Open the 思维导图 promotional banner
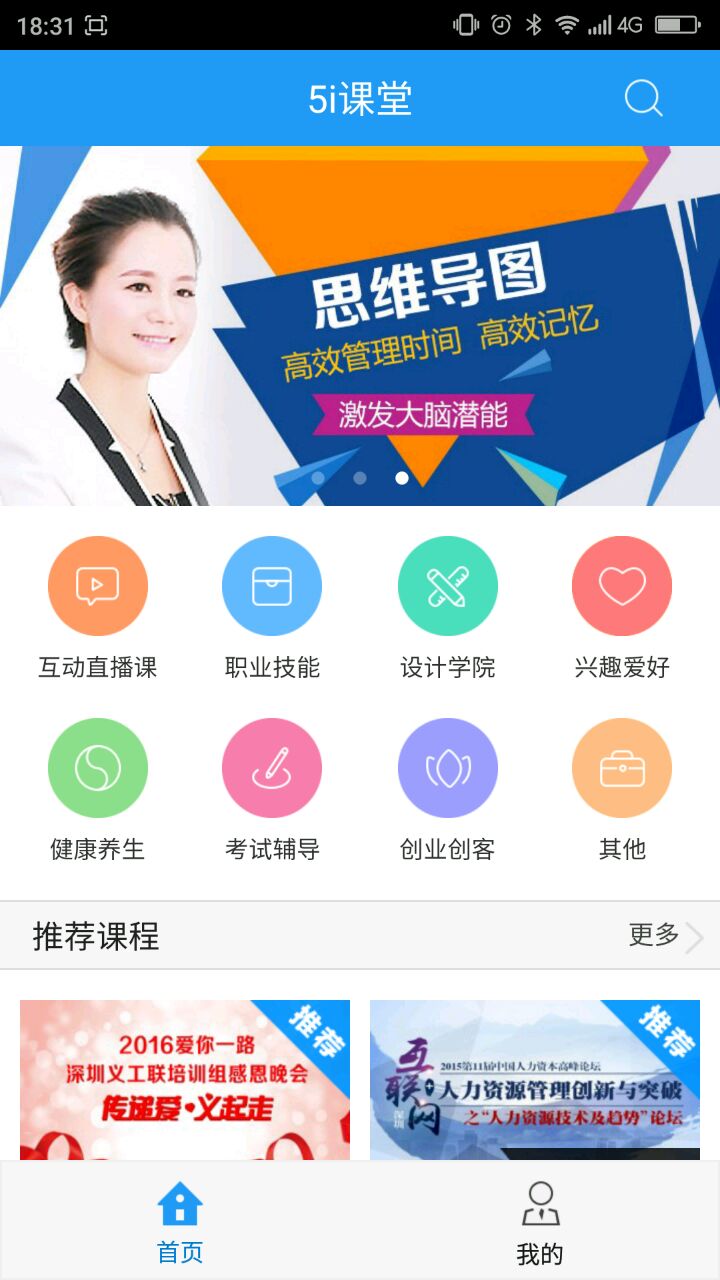 click(x=360, y=325)
